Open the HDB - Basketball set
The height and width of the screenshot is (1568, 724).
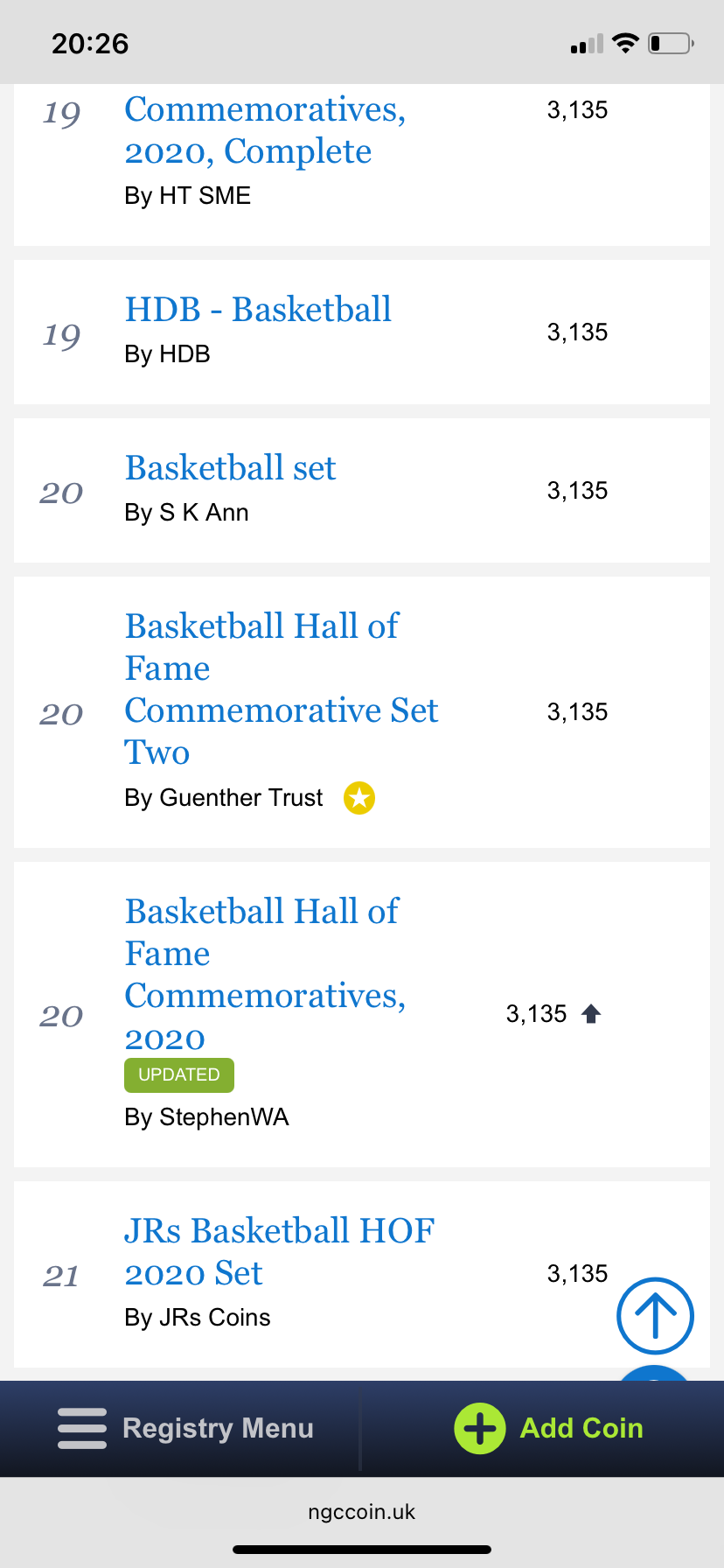[x=258, y=310]
